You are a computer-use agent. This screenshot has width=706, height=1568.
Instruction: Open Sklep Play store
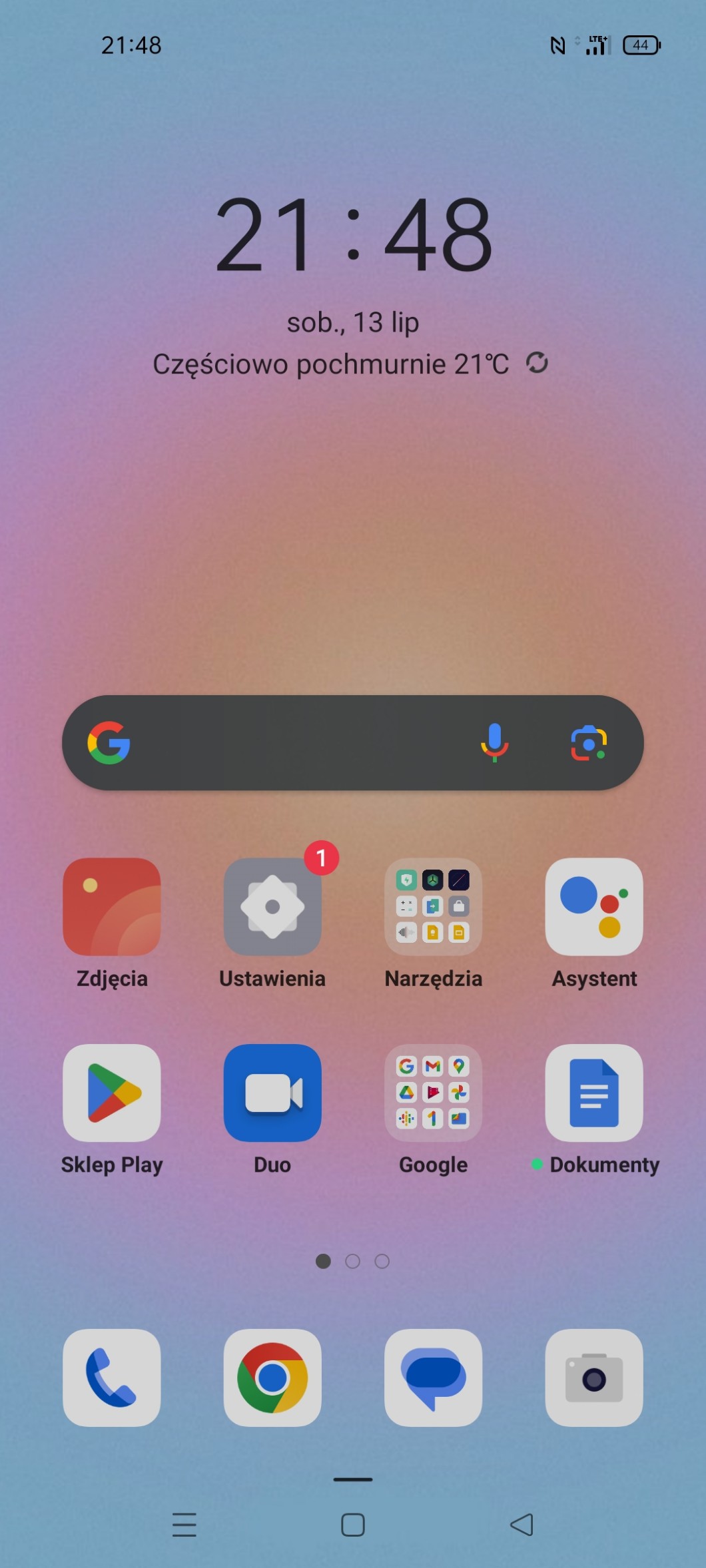[112, 1093]
